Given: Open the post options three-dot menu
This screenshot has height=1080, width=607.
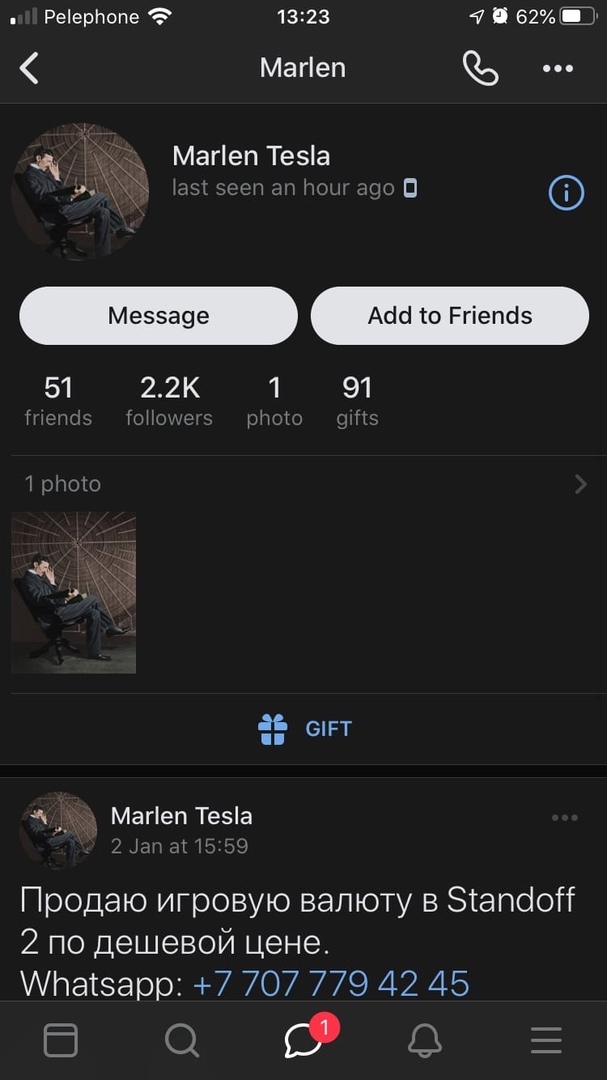Looking at the screenshot, I should click(x=564, y=818).
